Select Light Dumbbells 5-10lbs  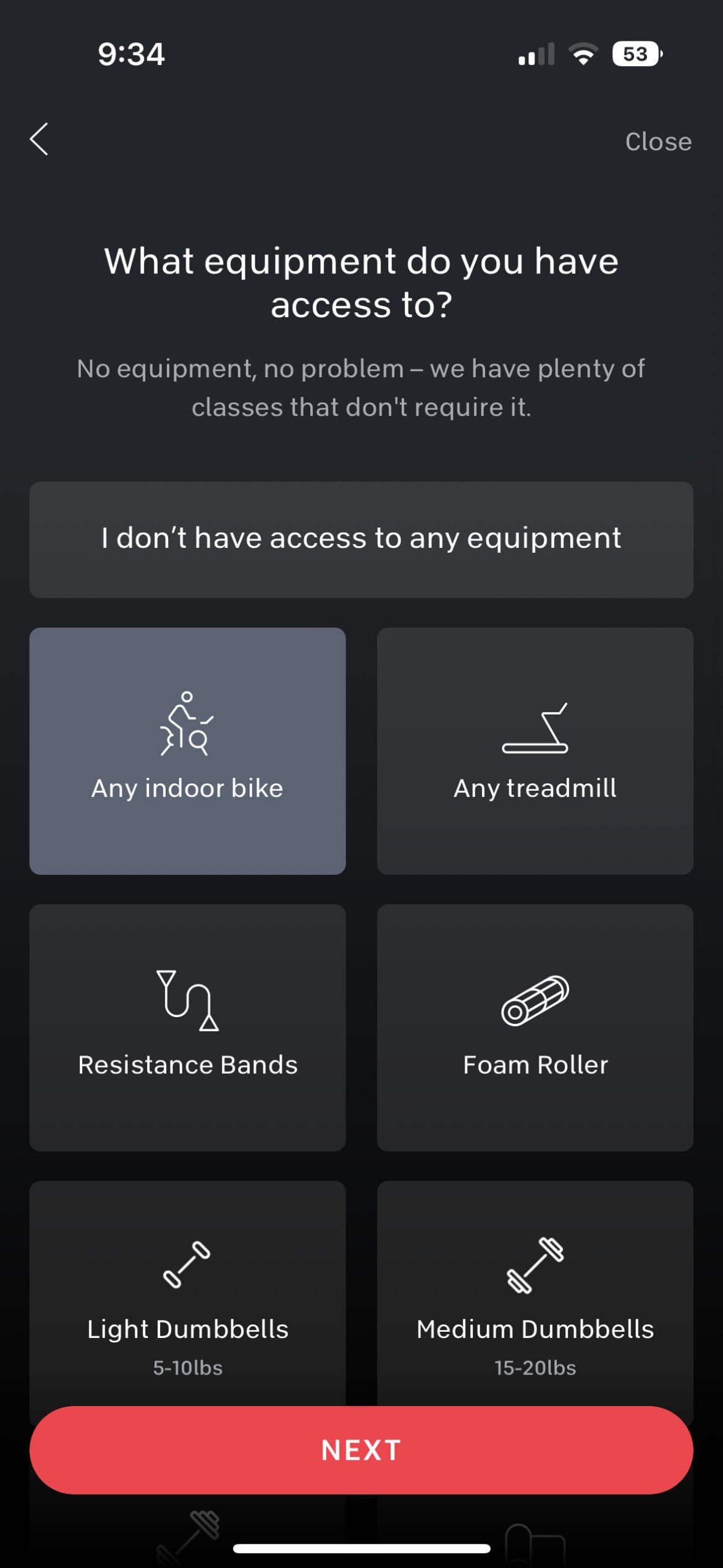pos(187,1293)
